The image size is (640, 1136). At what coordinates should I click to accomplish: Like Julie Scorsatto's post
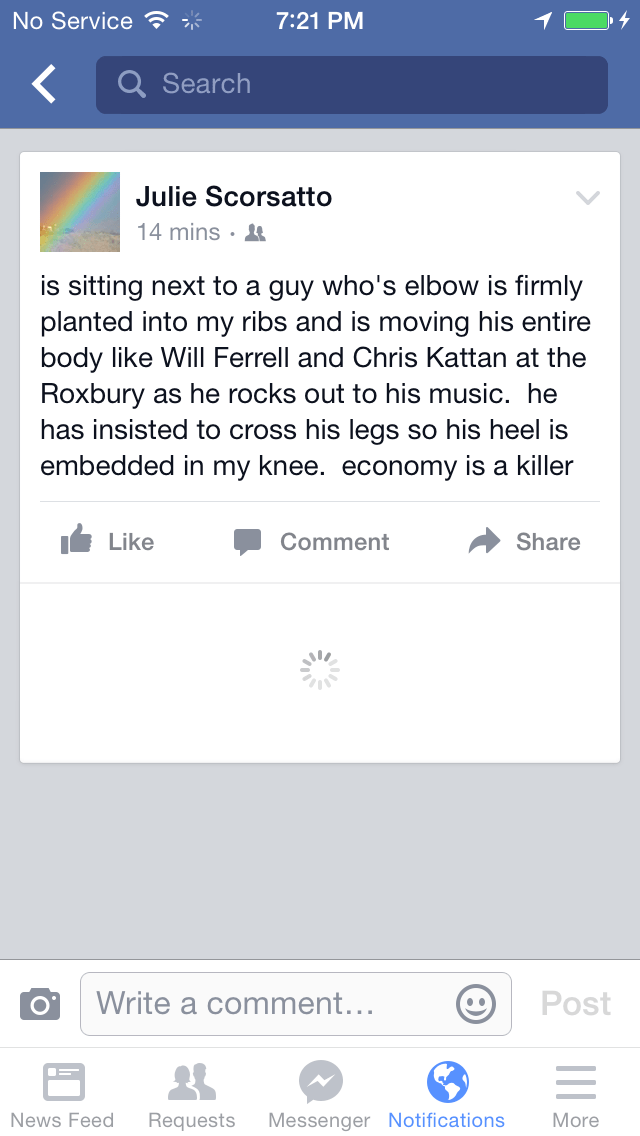[107, 542]
